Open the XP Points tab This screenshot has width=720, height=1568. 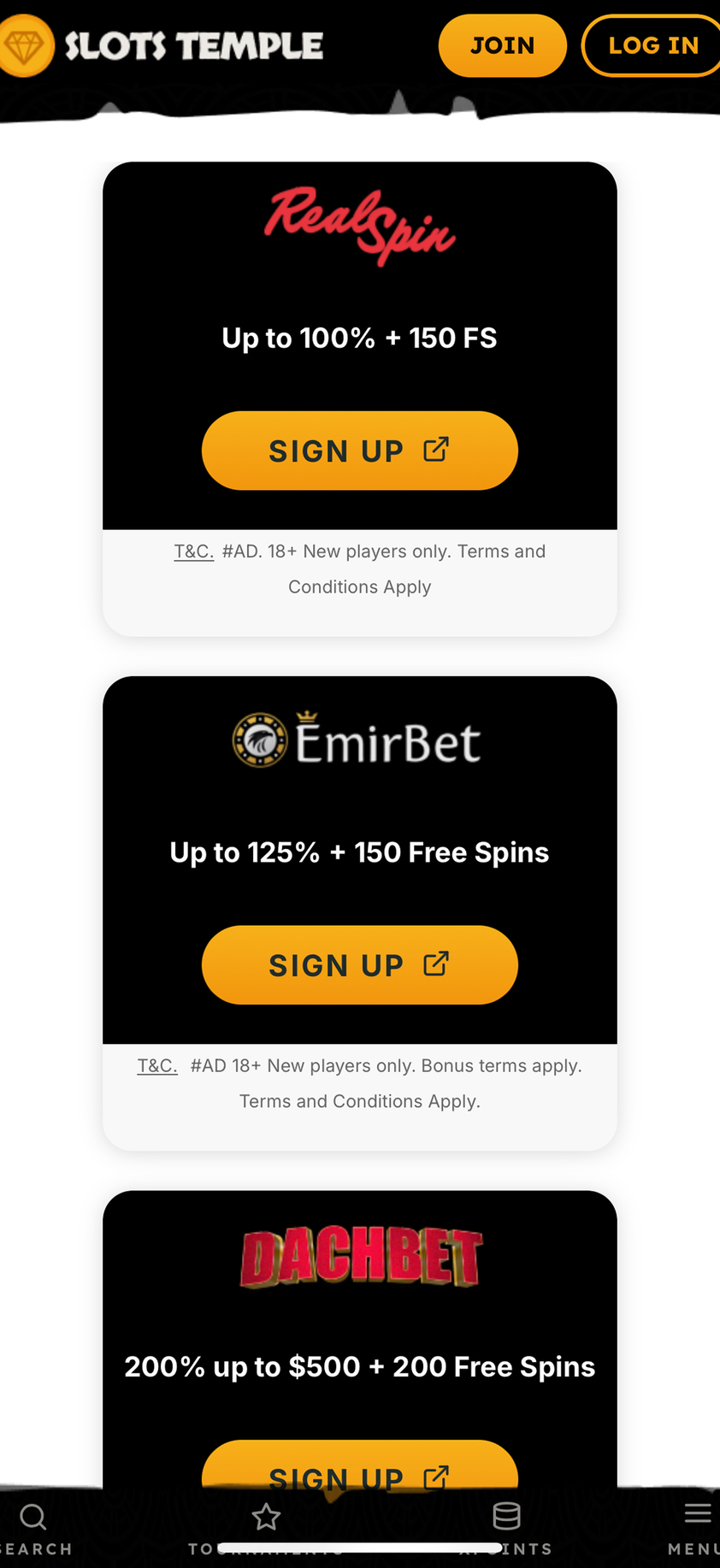coord(506,1527)
